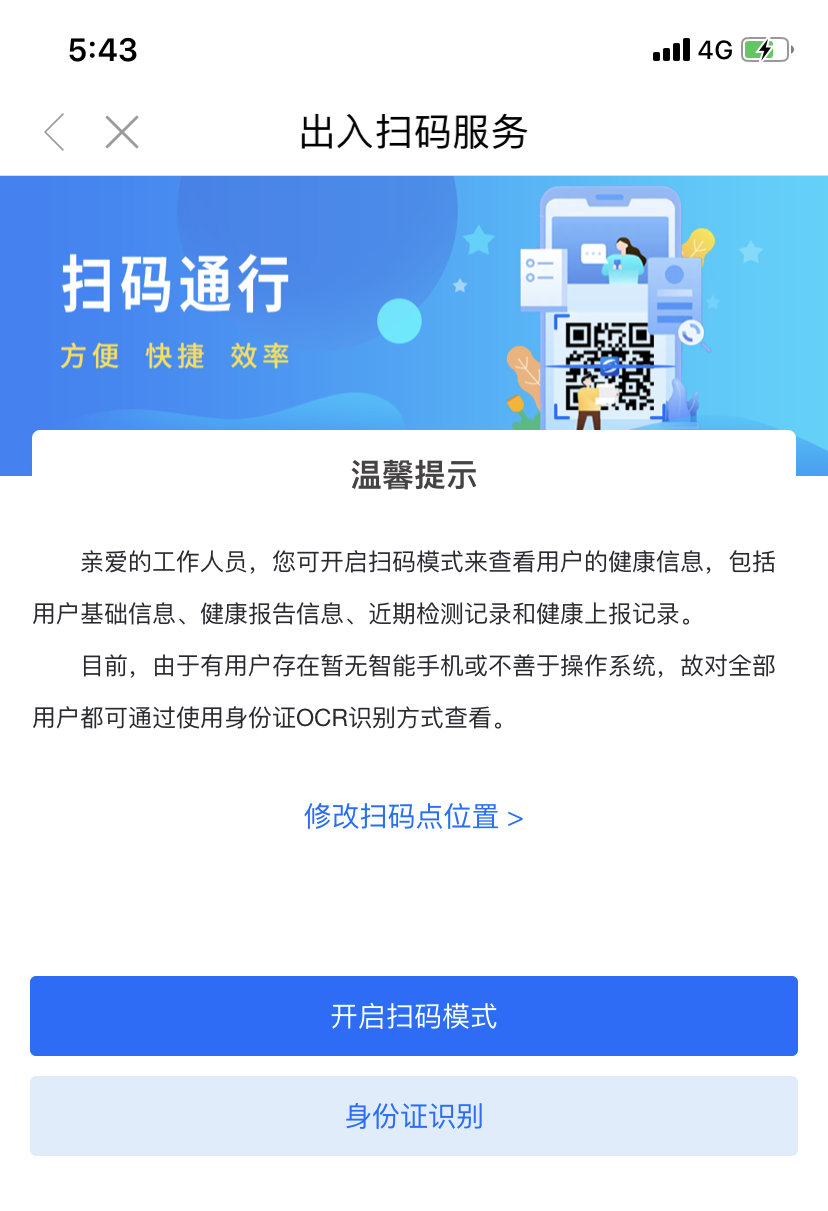828x1211 pixels.
Task: Close the 出入扫码服务 page
Action: click(x=122, y=132)
